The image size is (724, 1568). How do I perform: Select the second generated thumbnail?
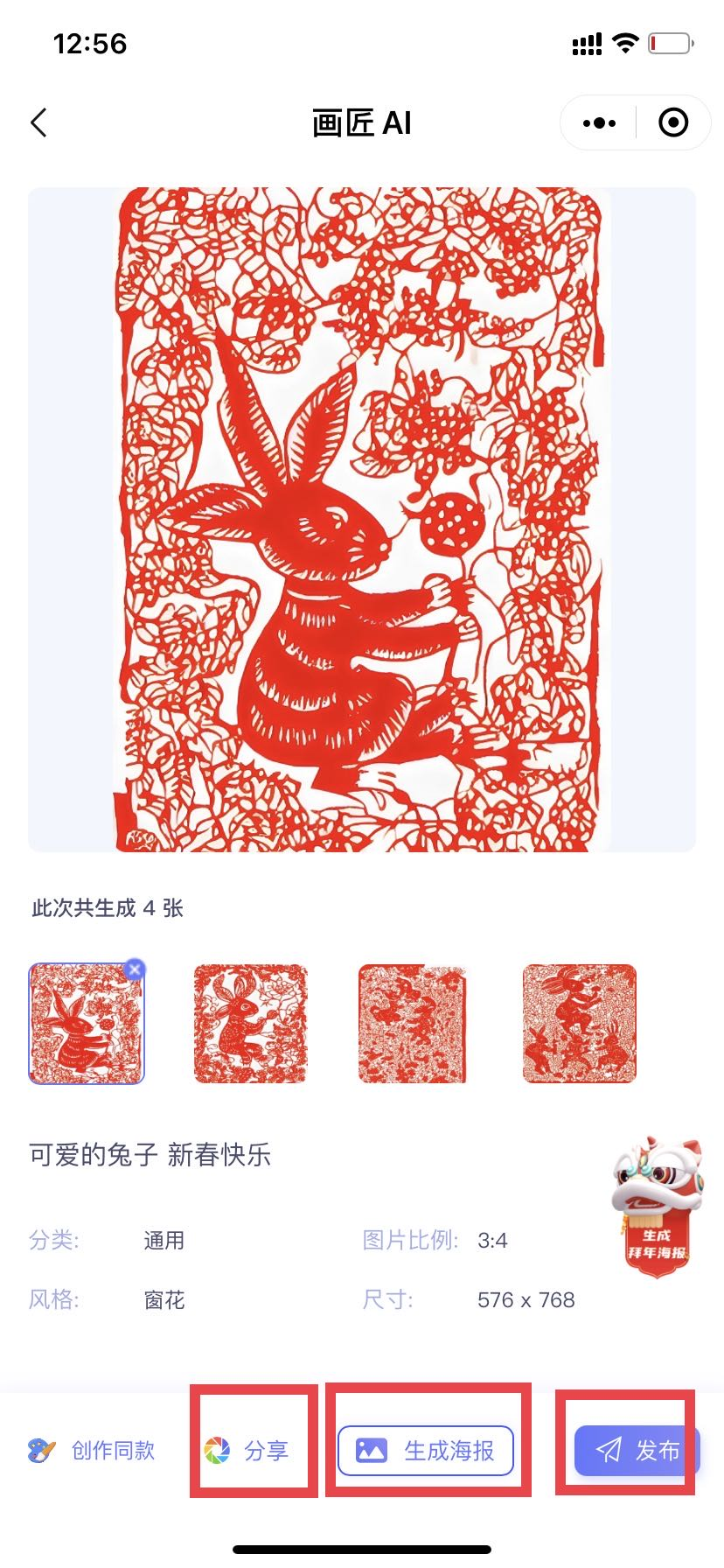[x=250, y=1023]
